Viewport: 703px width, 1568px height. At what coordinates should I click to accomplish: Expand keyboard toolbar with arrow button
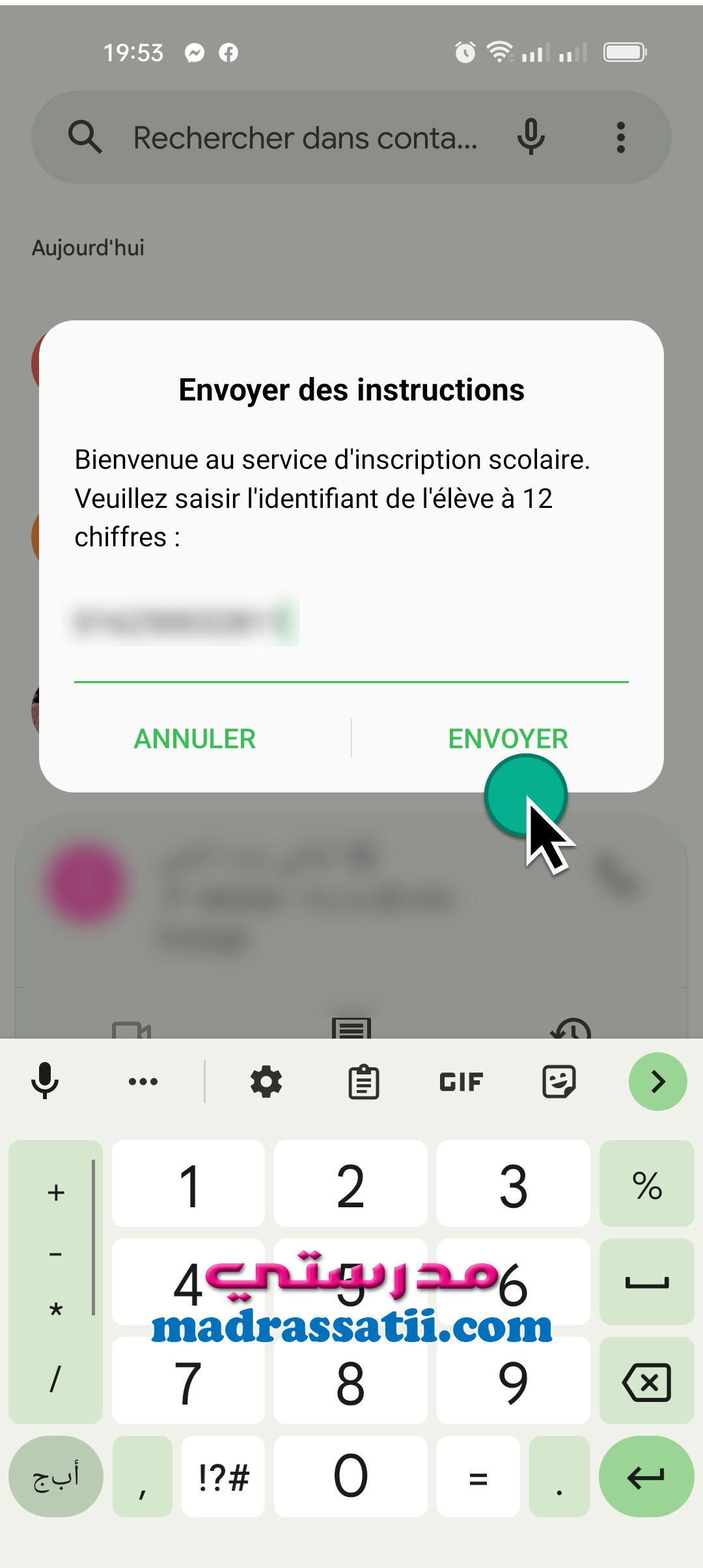pos(657,1082)
